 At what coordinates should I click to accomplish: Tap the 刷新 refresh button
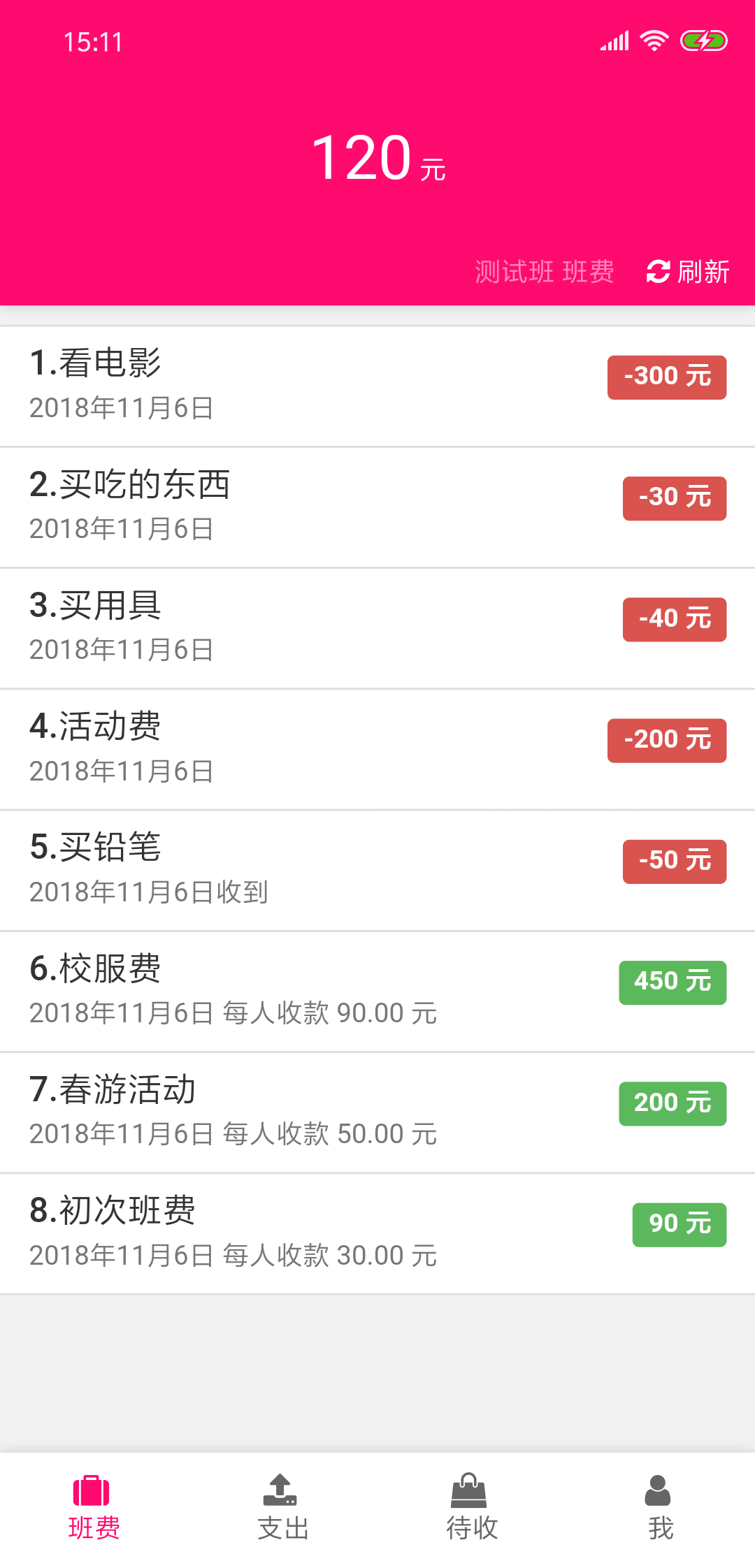pyautogui.click(x=688, y=271)
